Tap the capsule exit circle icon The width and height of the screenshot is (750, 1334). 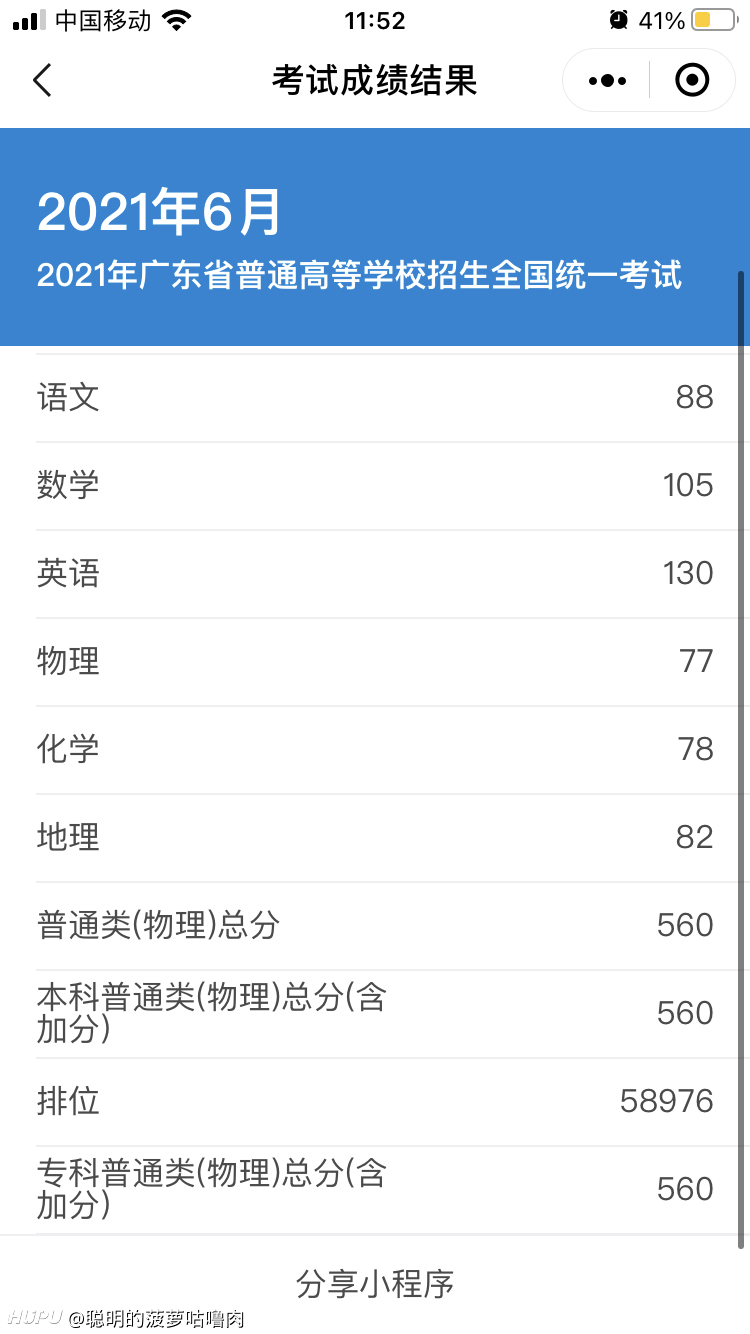tap(691, 80)
